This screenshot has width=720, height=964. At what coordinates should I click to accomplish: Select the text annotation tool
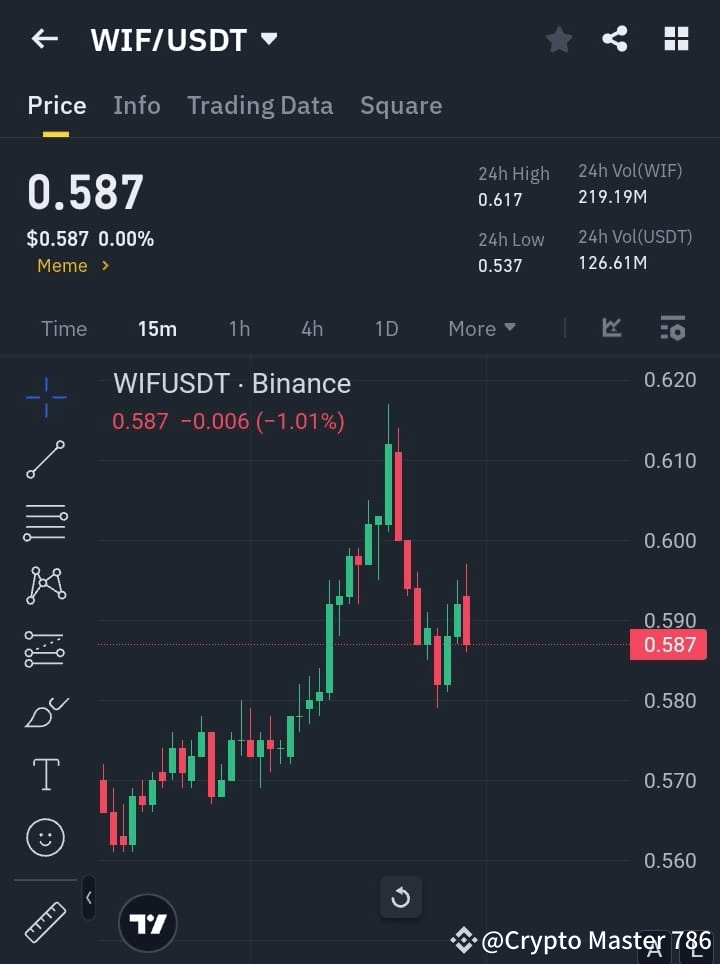pyautogui.click(x=45, y=774)
